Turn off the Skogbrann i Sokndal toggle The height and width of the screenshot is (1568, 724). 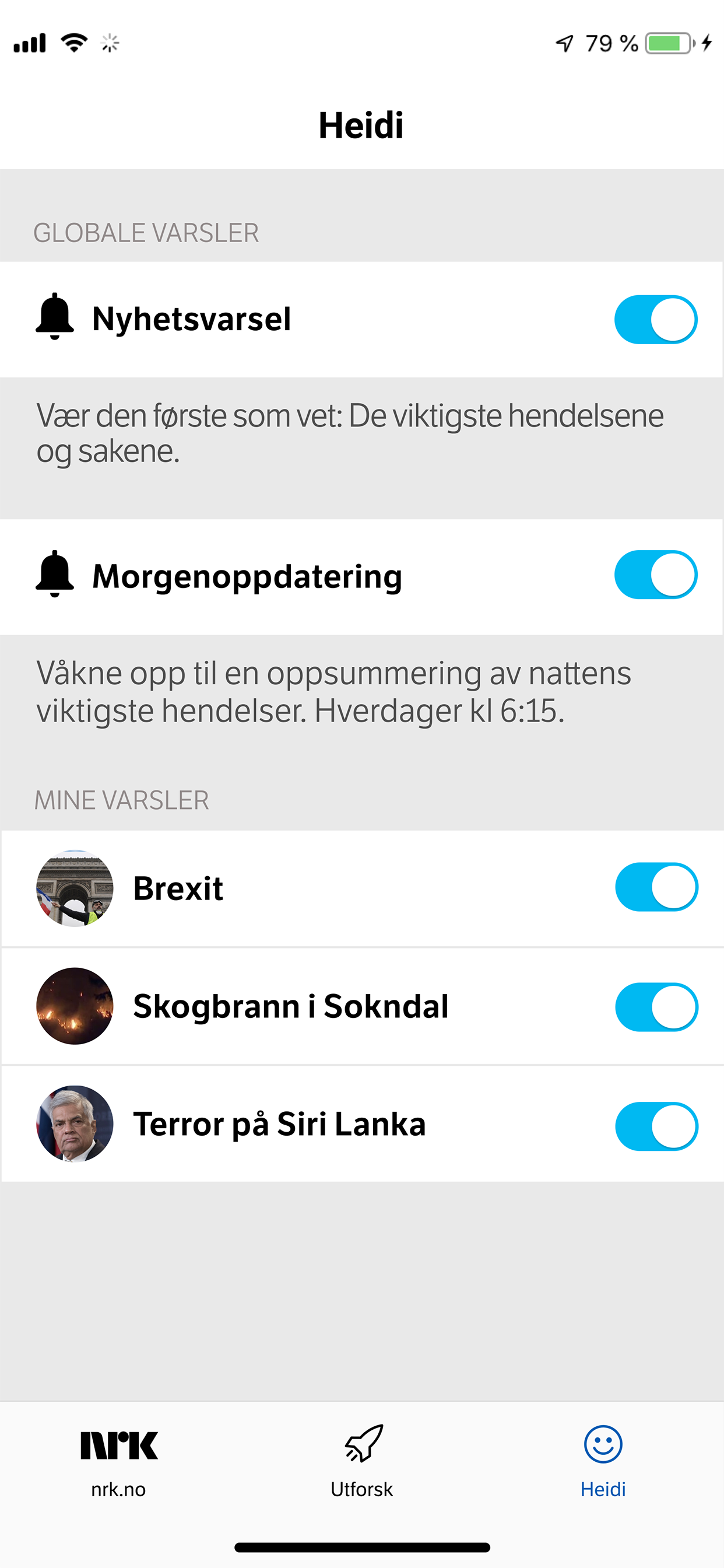tap(655, 1006)
